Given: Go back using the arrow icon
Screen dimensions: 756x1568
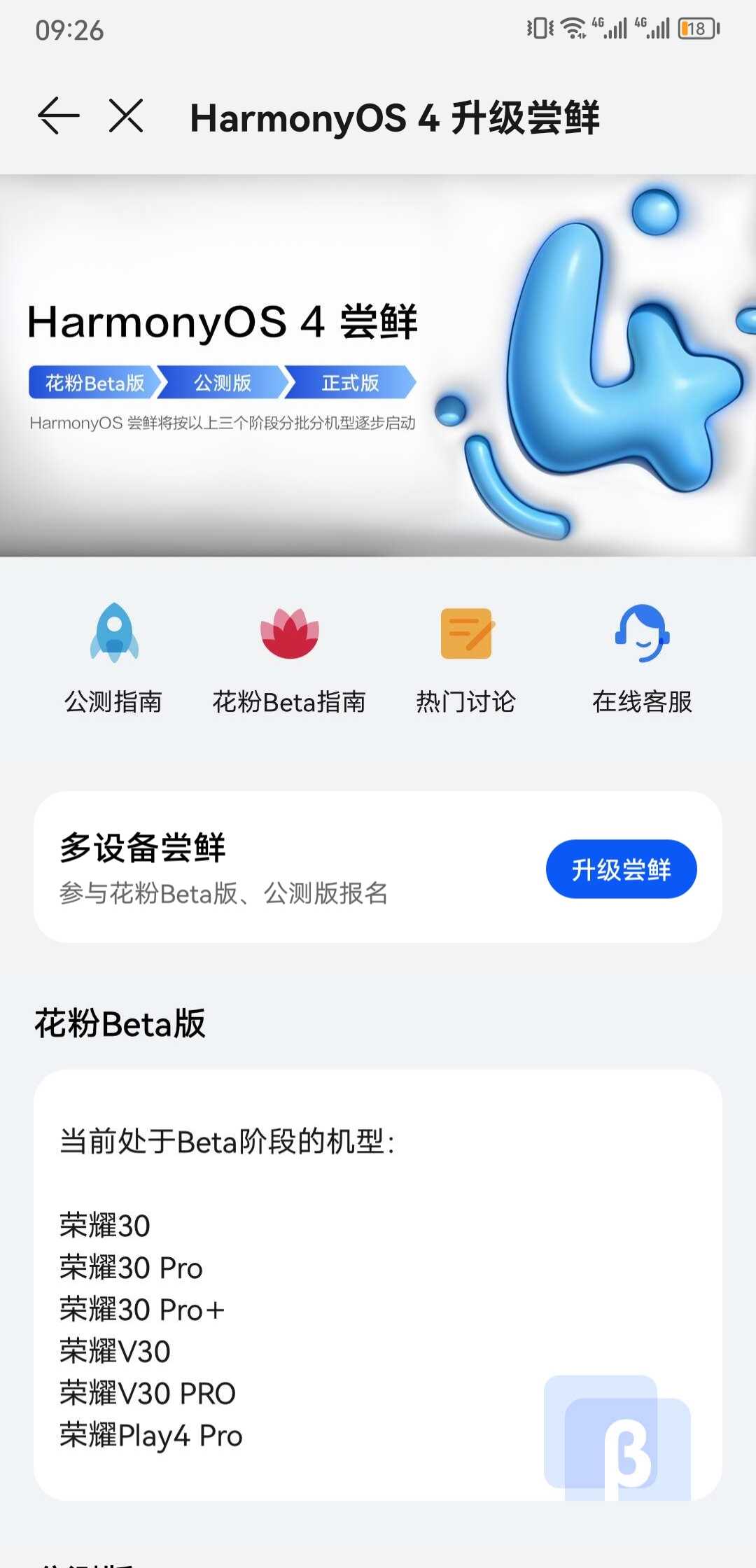Looking at the screenshot, I should [59, 116].
